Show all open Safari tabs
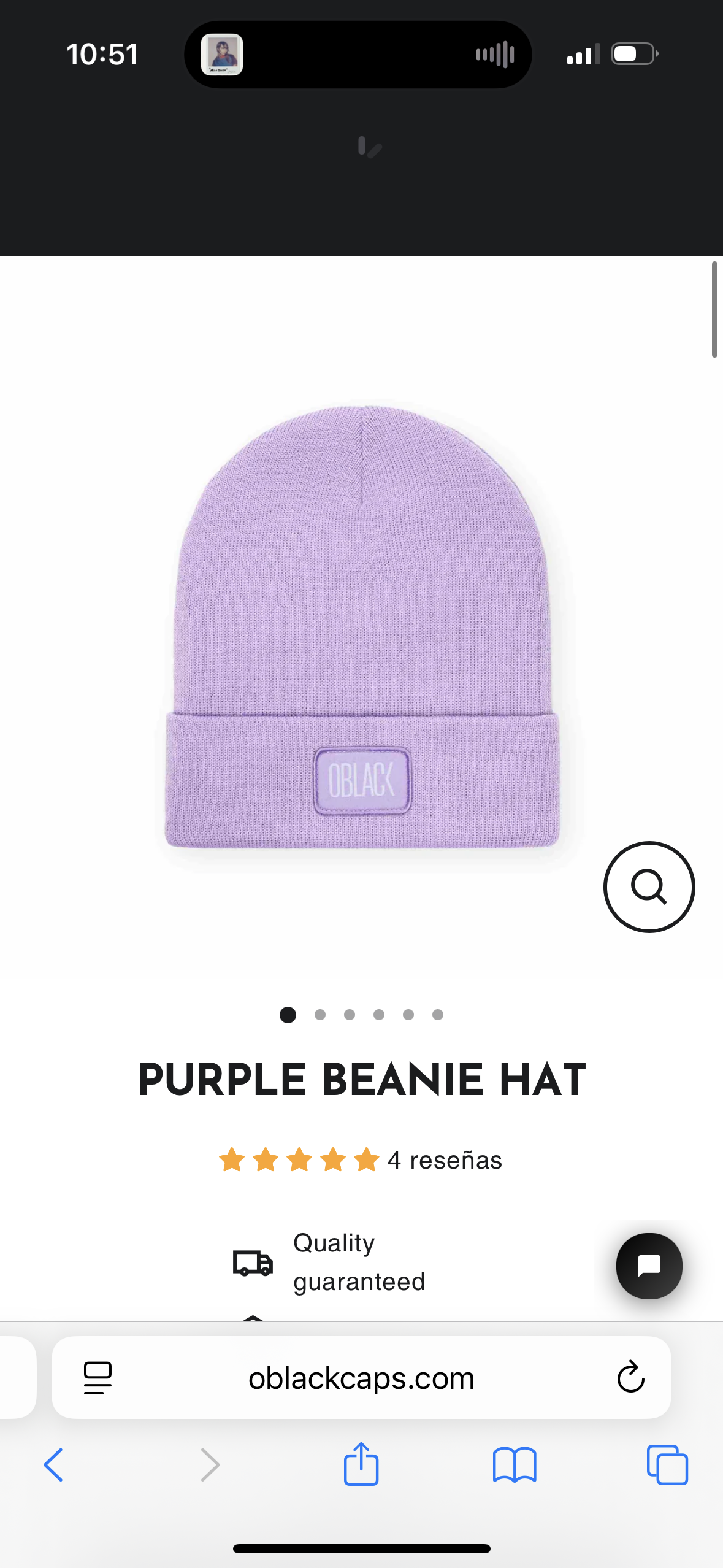Screen dimensions: 723x1568 pyautogui.click(x=667, y=1465)
